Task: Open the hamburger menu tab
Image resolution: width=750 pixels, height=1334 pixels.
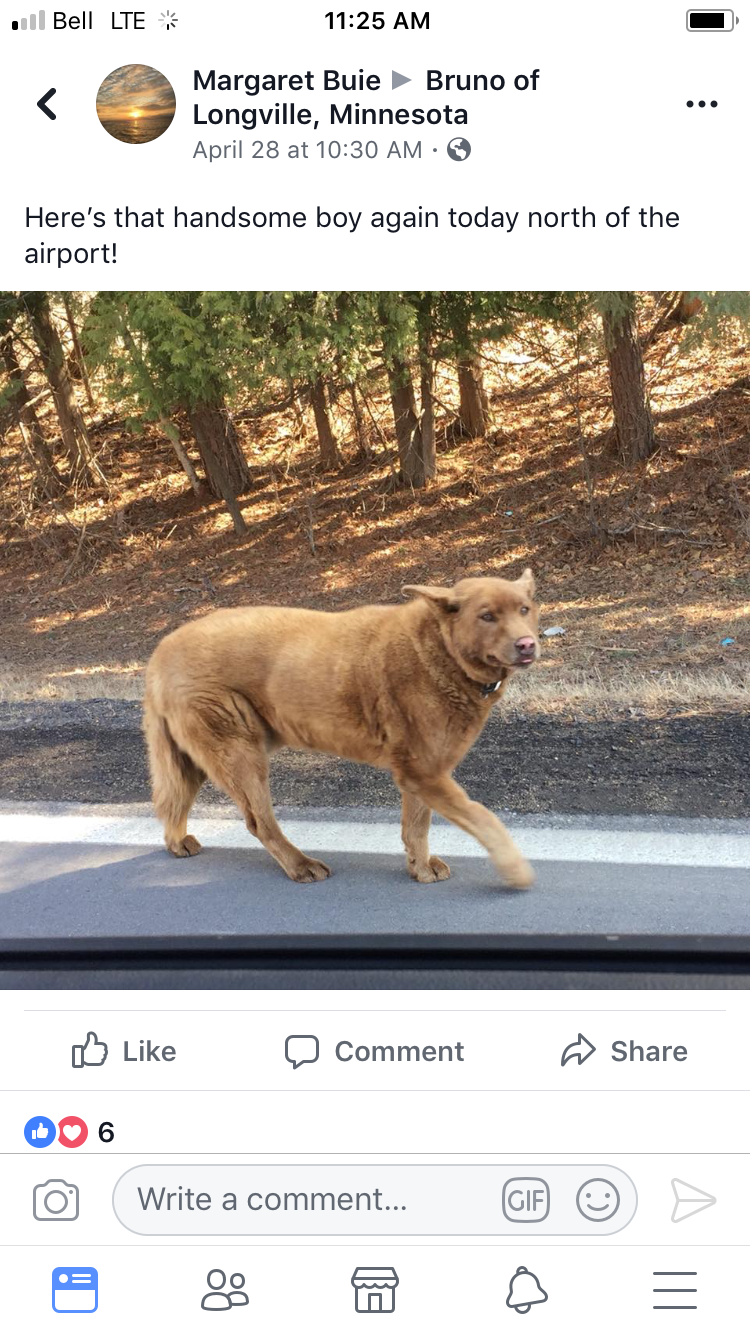Action: pyautogui.click(x=675, y=1290)
